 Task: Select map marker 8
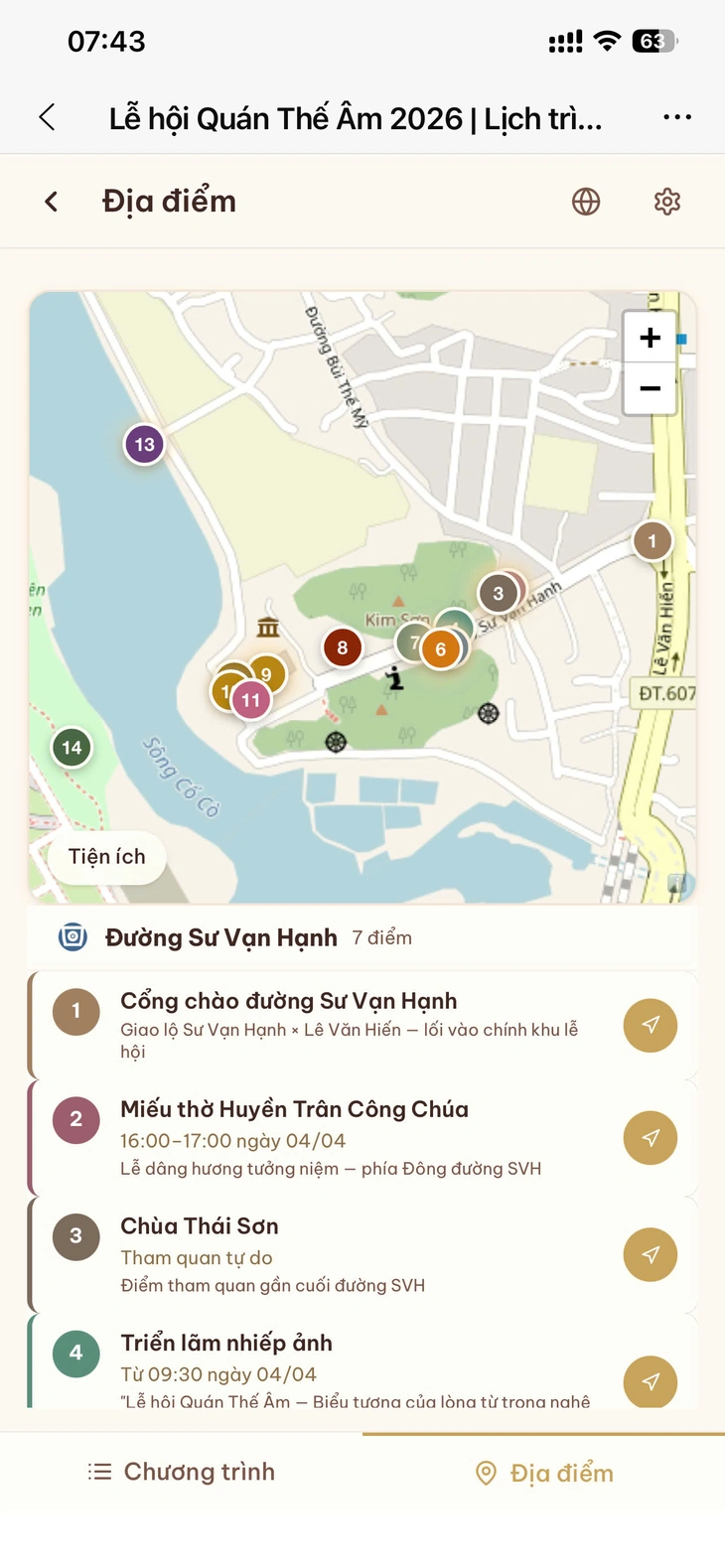tap(342, 648)
